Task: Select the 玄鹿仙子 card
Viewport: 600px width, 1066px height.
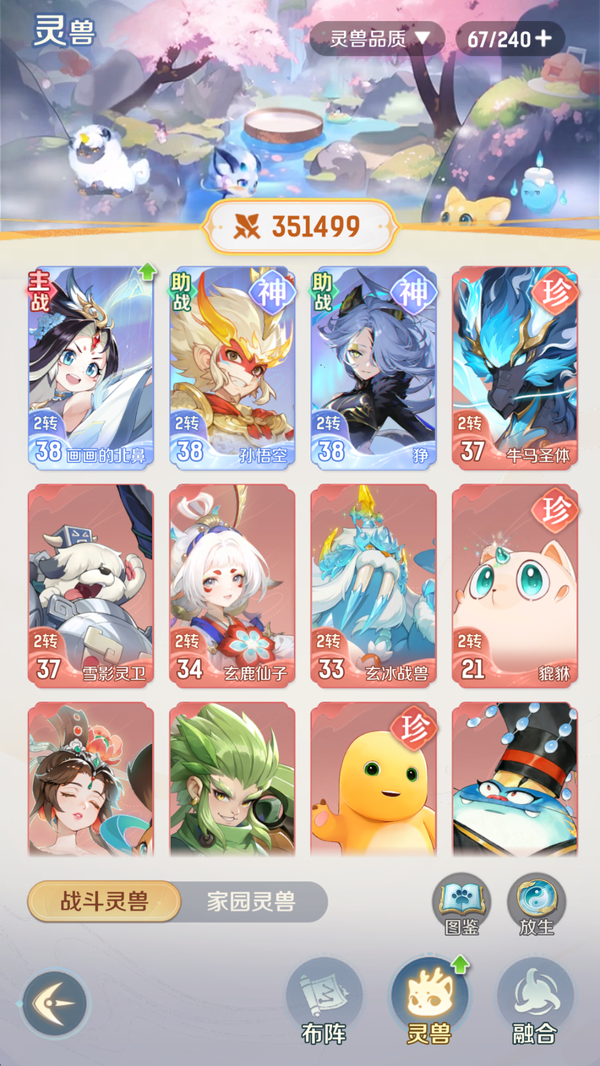Action: pos(232,584)
